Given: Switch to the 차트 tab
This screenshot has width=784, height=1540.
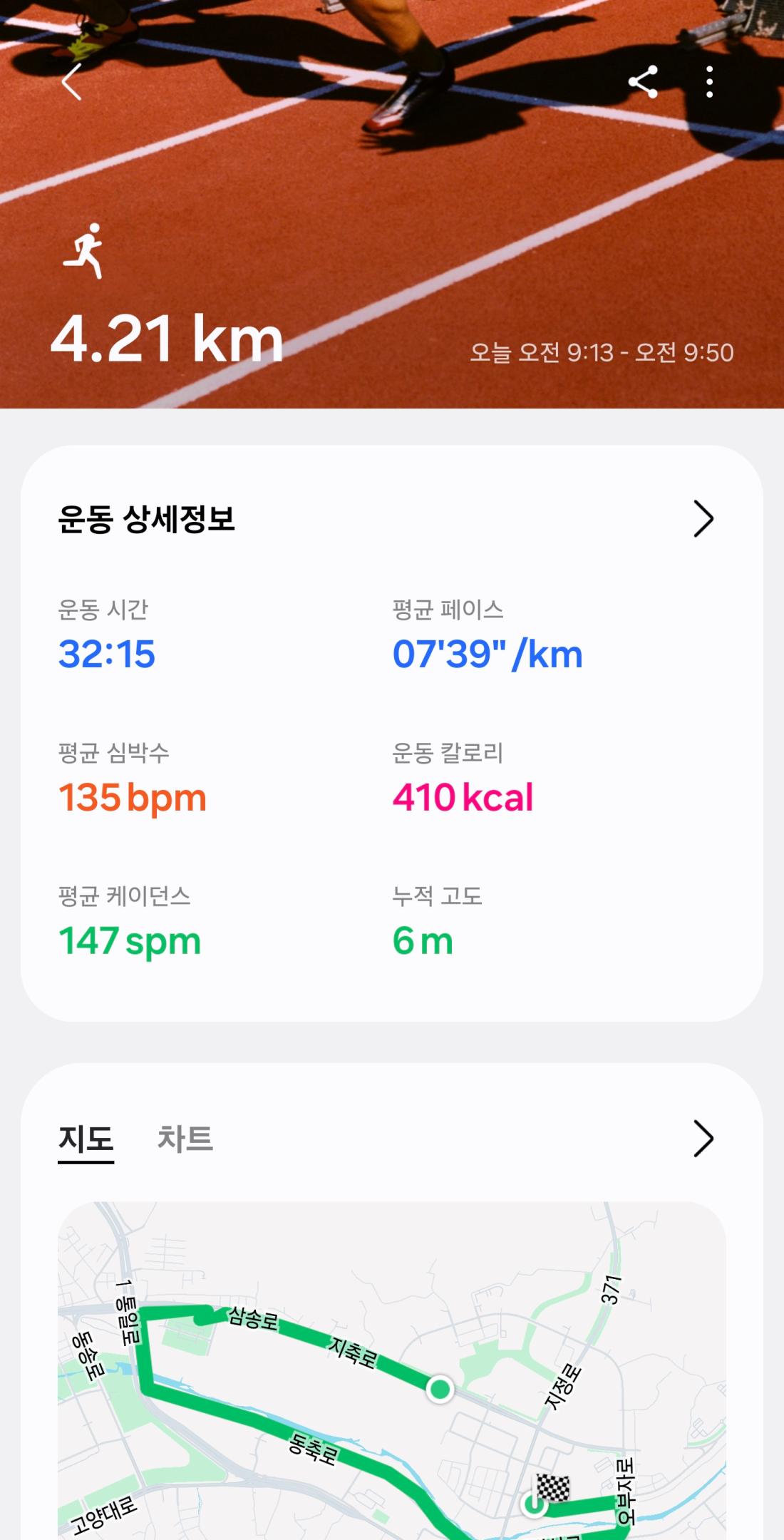Looking at the screenshot, I should tap(185, 1139).
